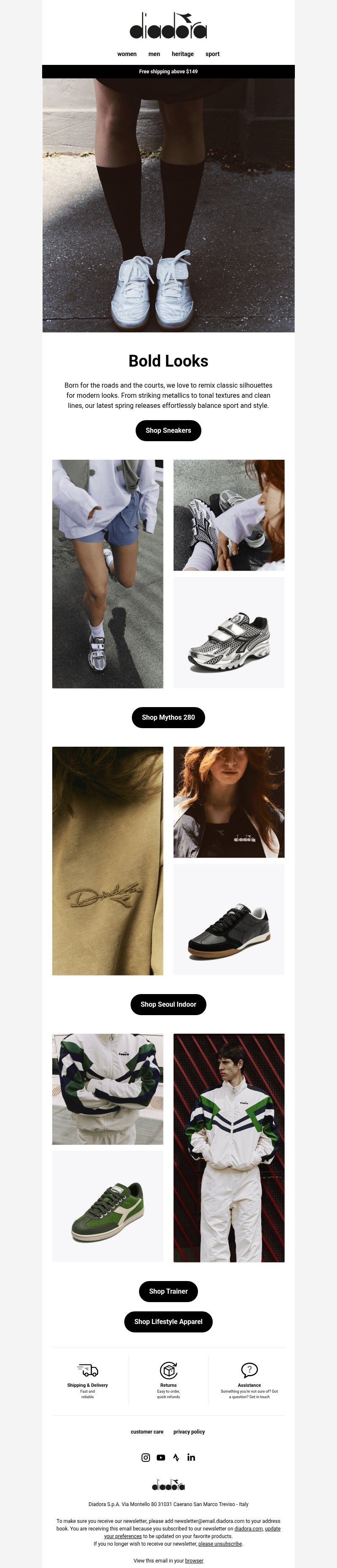Open the women navigation link

point(126,54)
